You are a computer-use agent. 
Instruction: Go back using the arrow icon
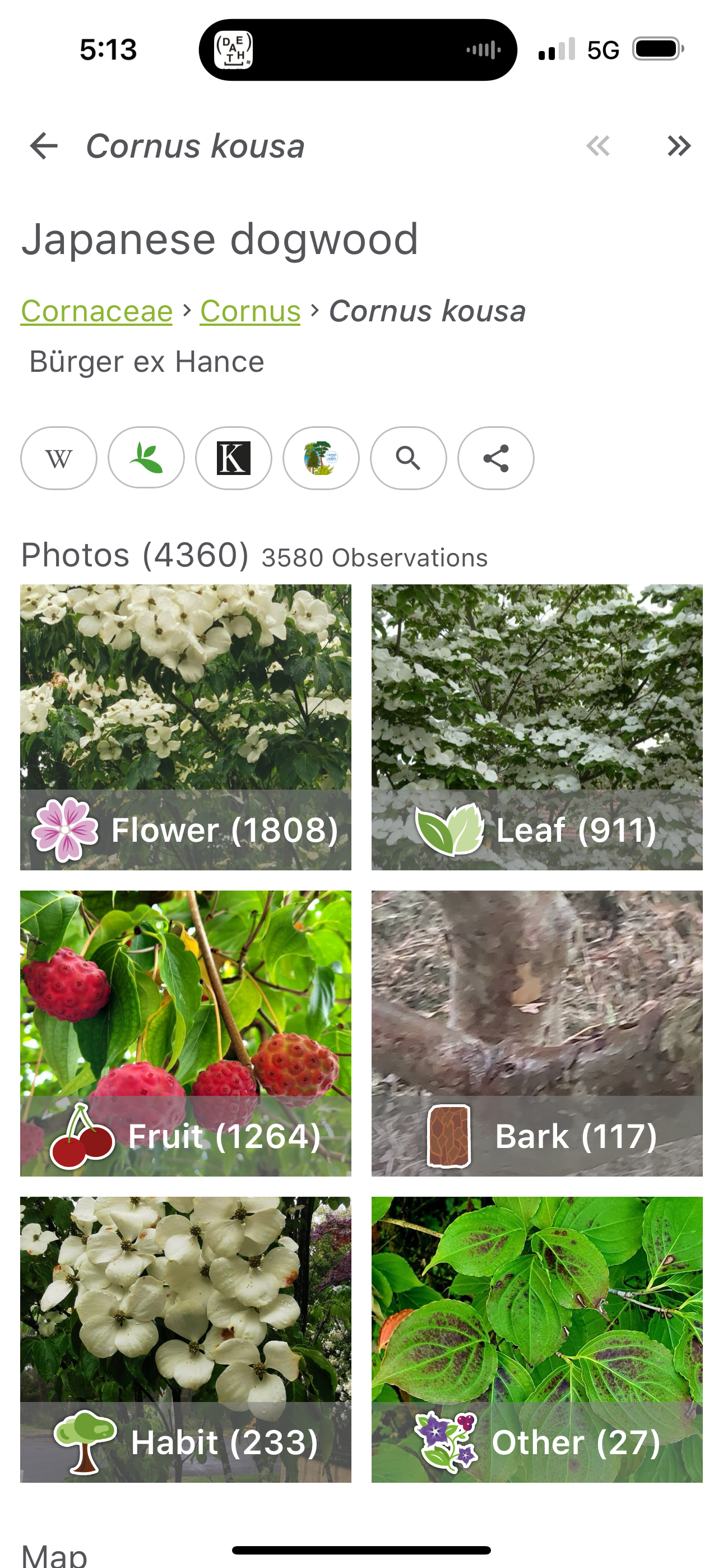44,146
